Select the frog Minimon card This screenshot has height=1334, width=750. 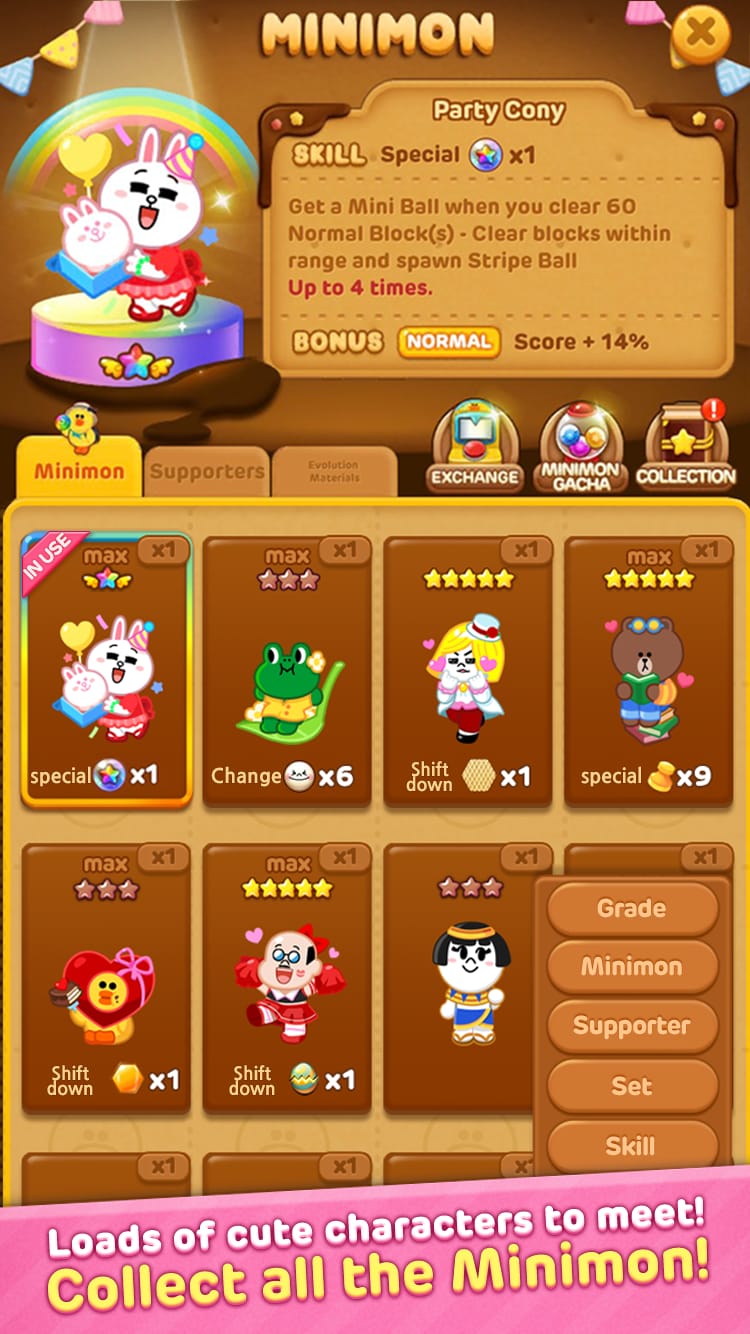point(287,665)
